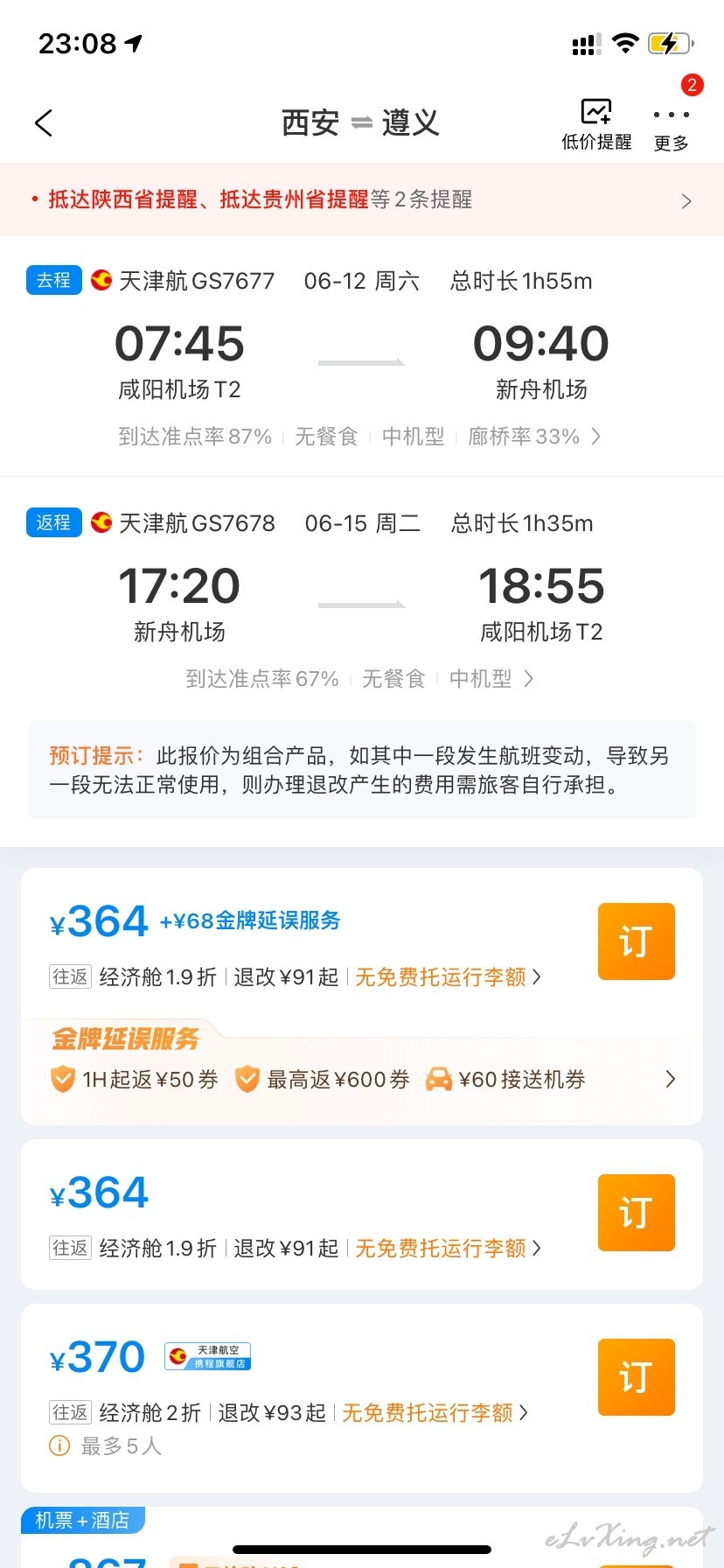The width and height of the screenshot is (724, 1568).
Task: Book the ¥364 fare with 金牌延误服务
Action: point(636,941)
